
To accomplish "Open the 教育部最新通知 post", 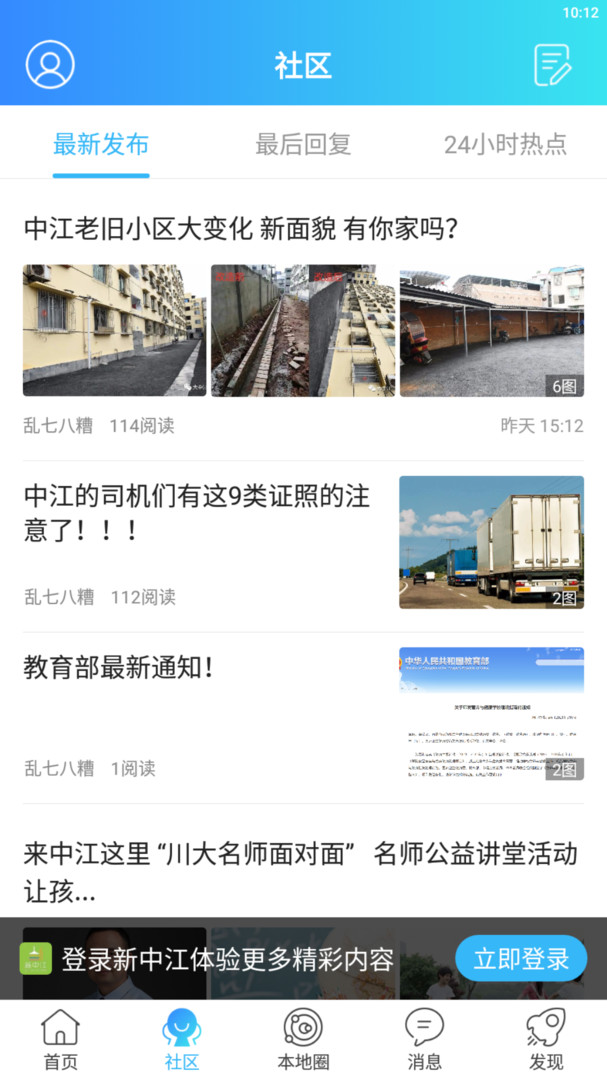I will (120, 667).
